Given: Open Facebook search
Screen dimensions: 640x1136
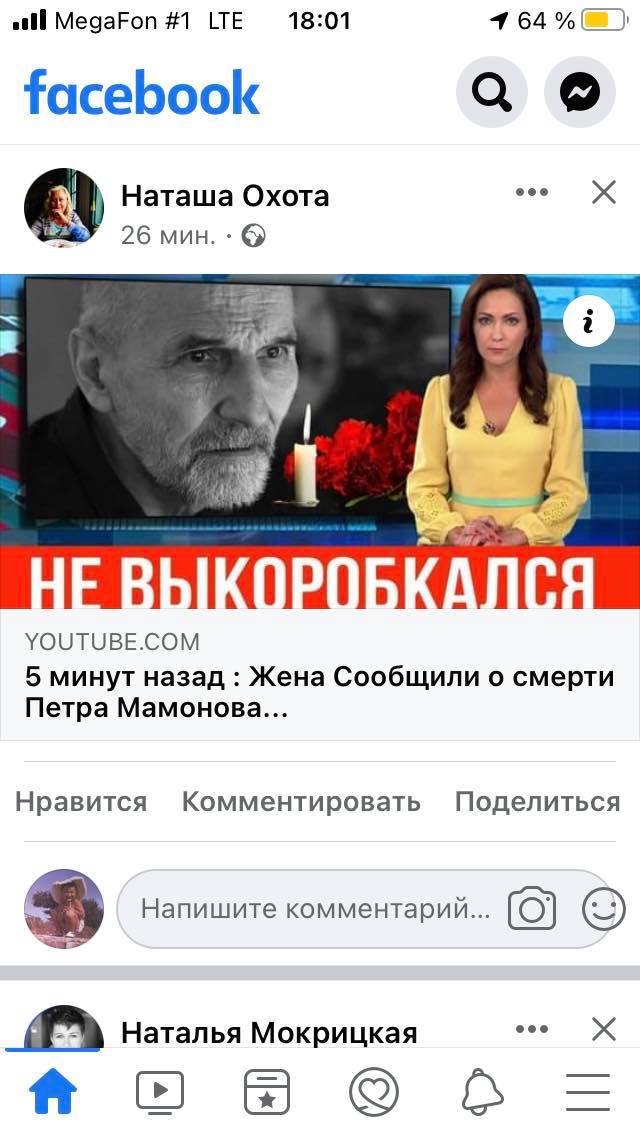Looking at the screenshot, I should click(491, 93).
